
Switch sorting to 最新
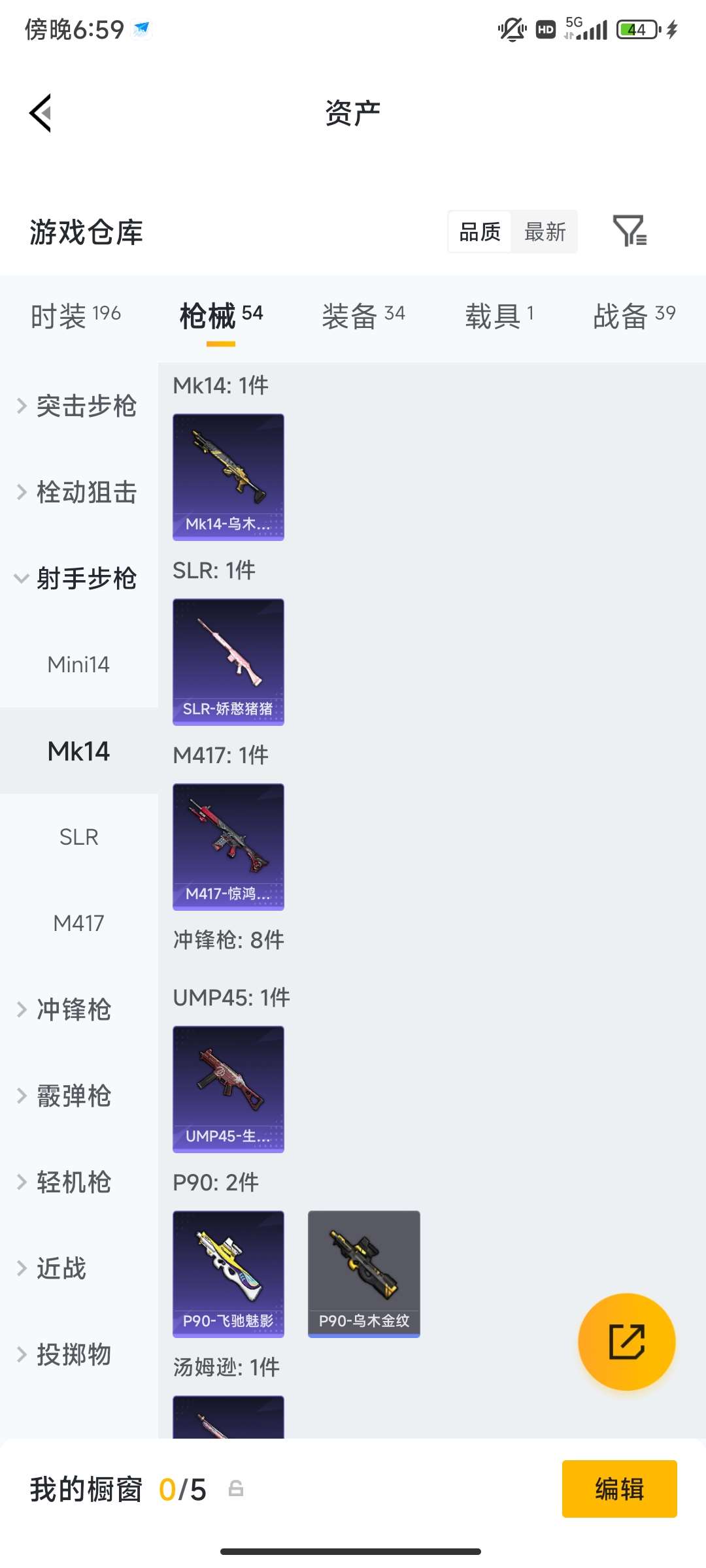click(x=545, y=232)
